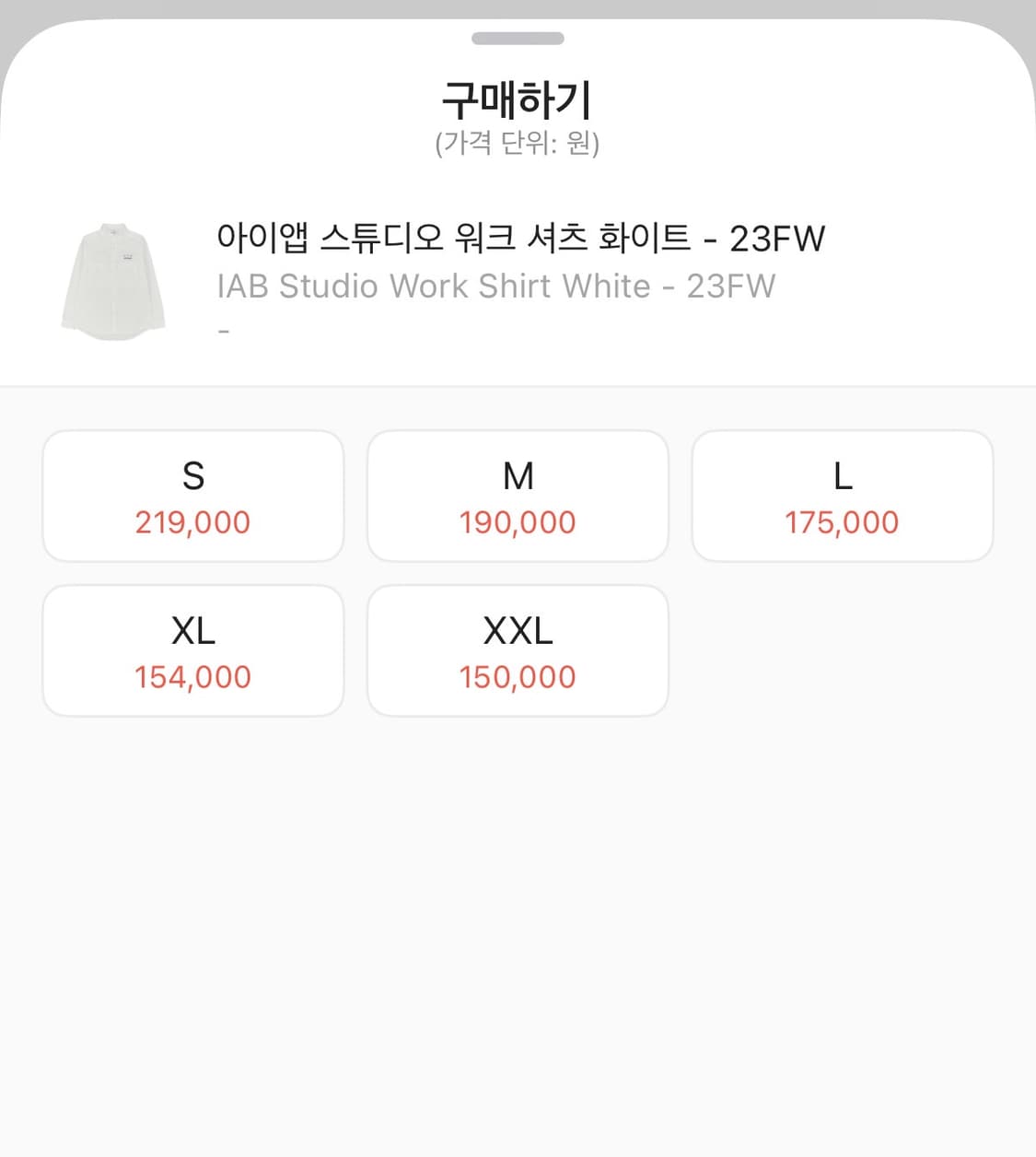This screenshot has width=1036, height=1157.
Task: Click the 219,000 price text
Action: pos(192,522)
